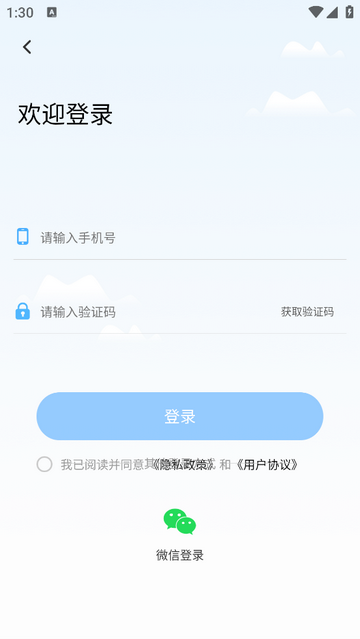Tap the phone number input field
Viewport: 360px width, 639px height.
(x=192, y=237)
